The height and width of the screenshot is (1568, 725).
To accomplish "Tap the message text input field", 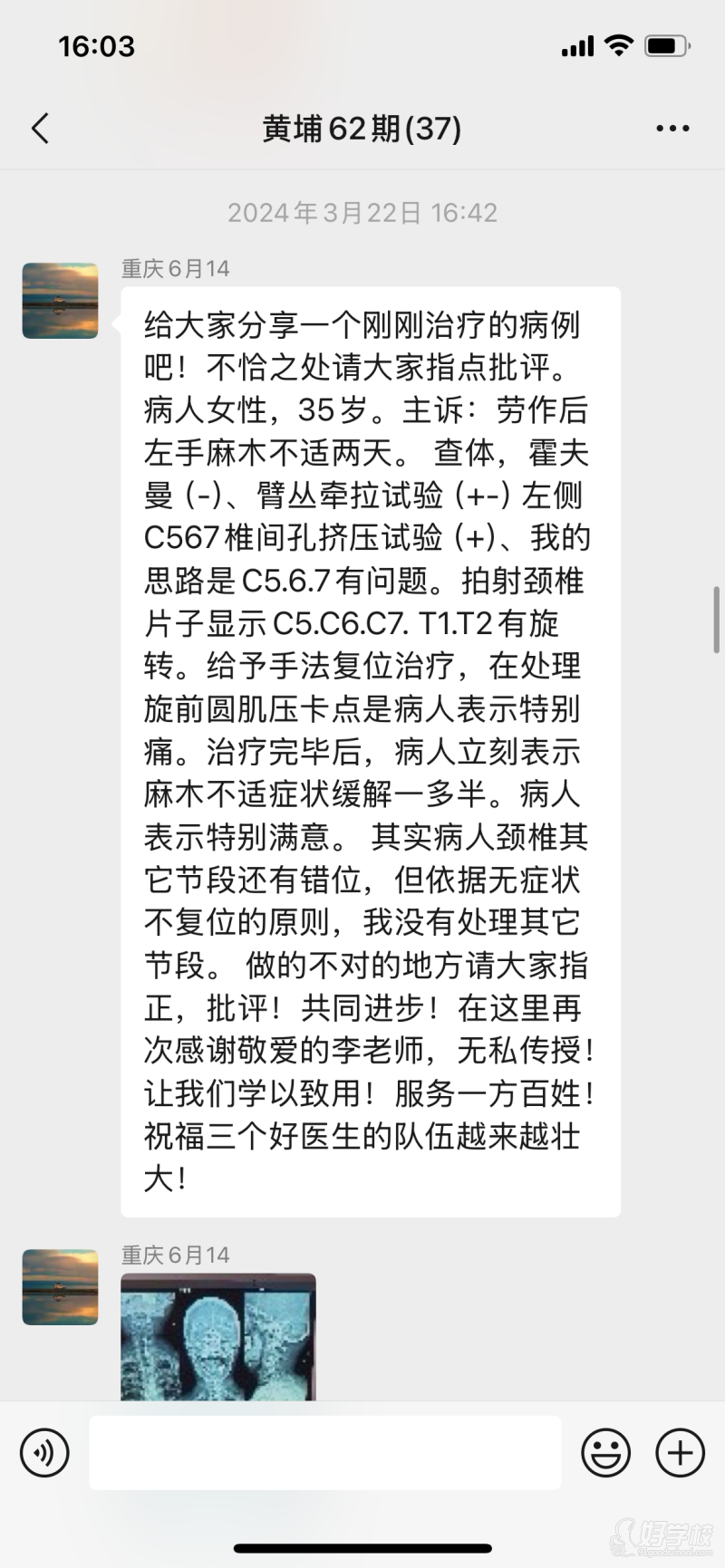I will [324, 1453].
